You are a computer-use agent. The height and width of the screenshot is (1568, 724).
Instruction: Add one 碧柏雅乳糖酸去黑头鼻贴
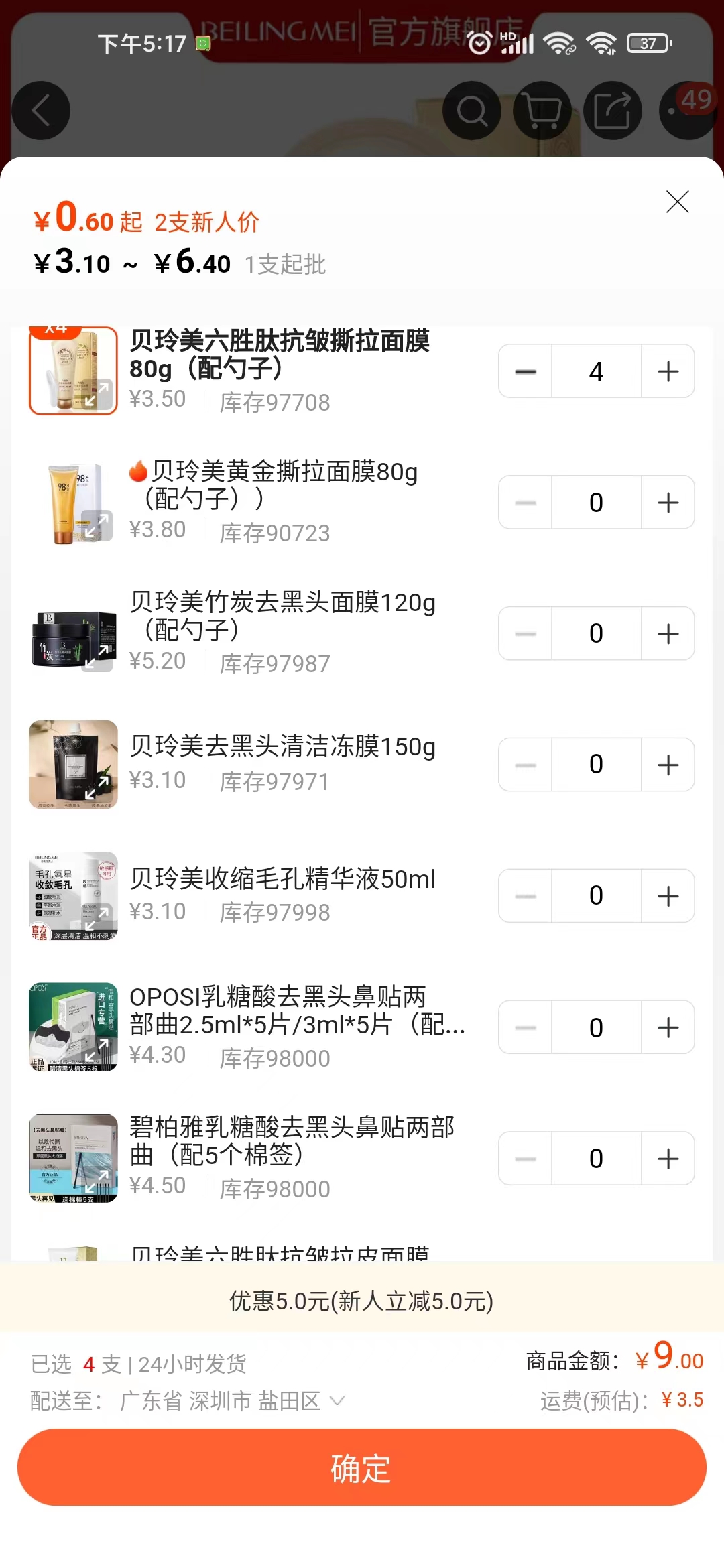tap(668, 1159)
